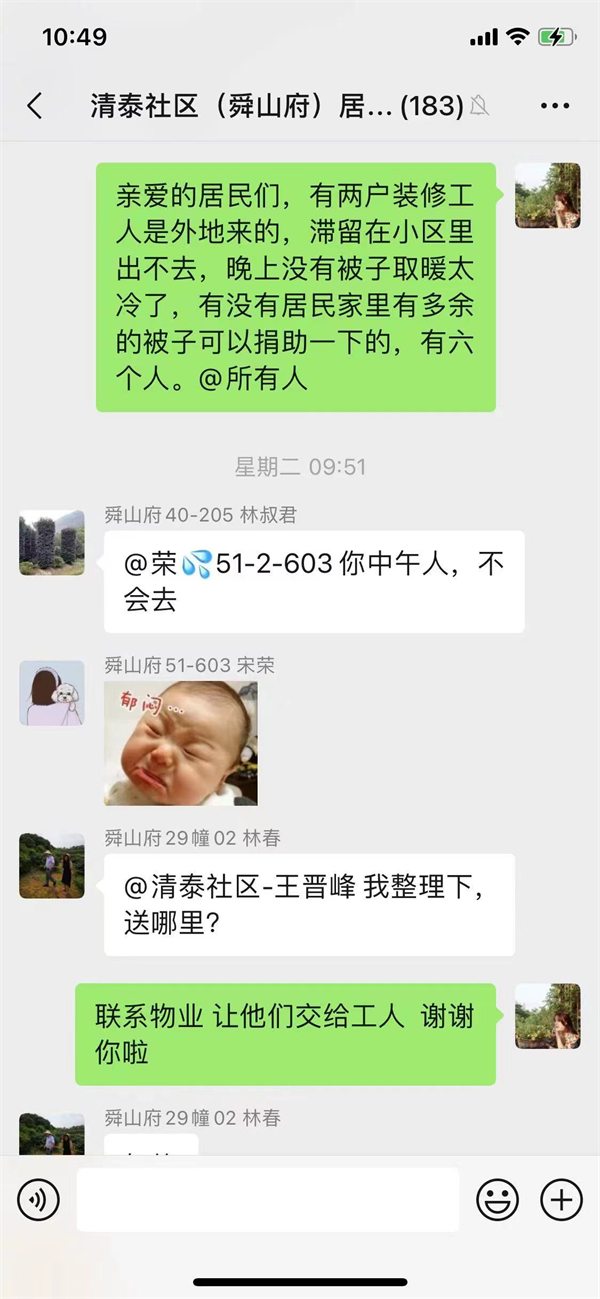Viewport: 600px width, 1299px height.
Task: Open the plus attachments menu
Action: point(561,1198)
